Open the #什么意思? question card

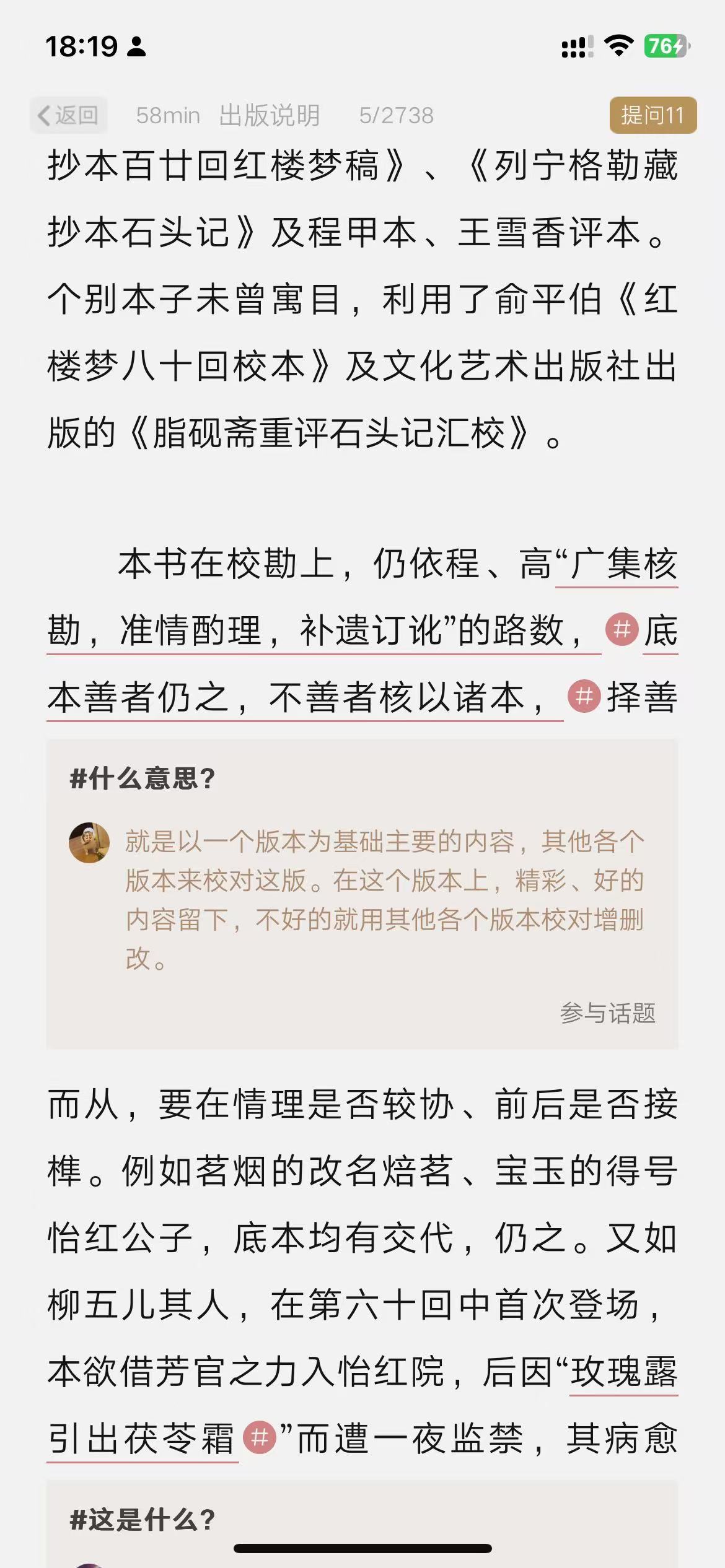(143, 778)
